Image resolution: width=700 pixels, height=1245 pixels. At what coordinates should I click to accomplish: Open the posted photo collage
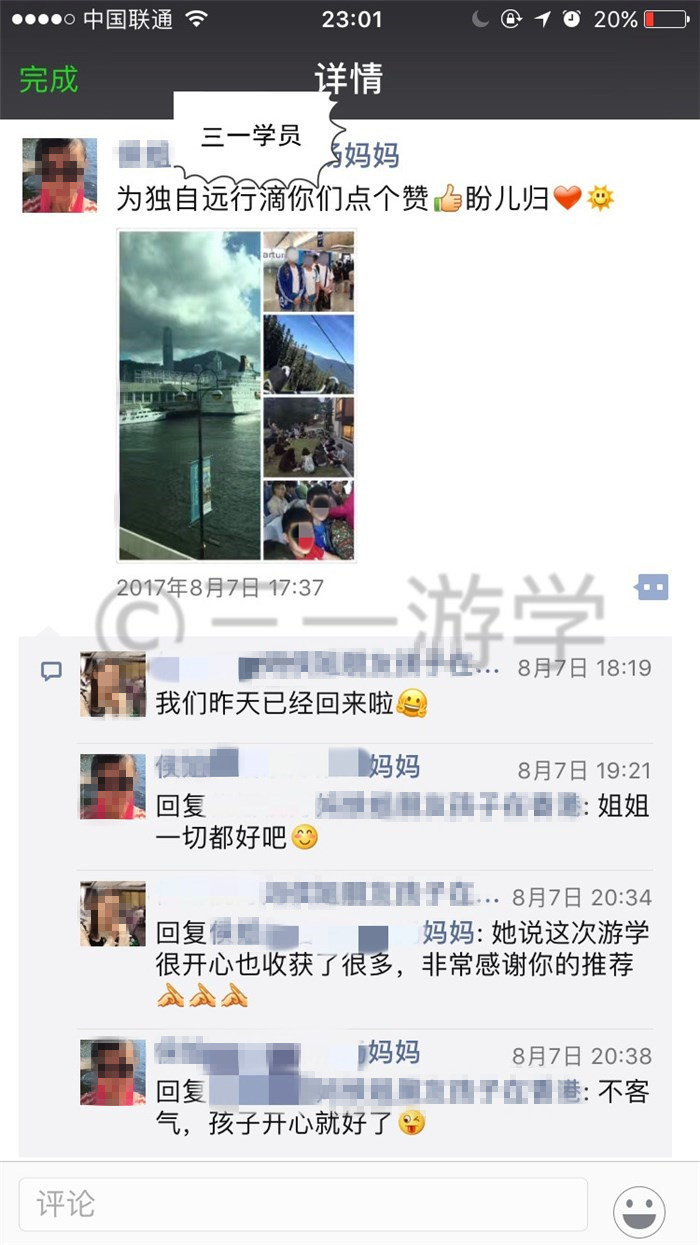[236, 395]
